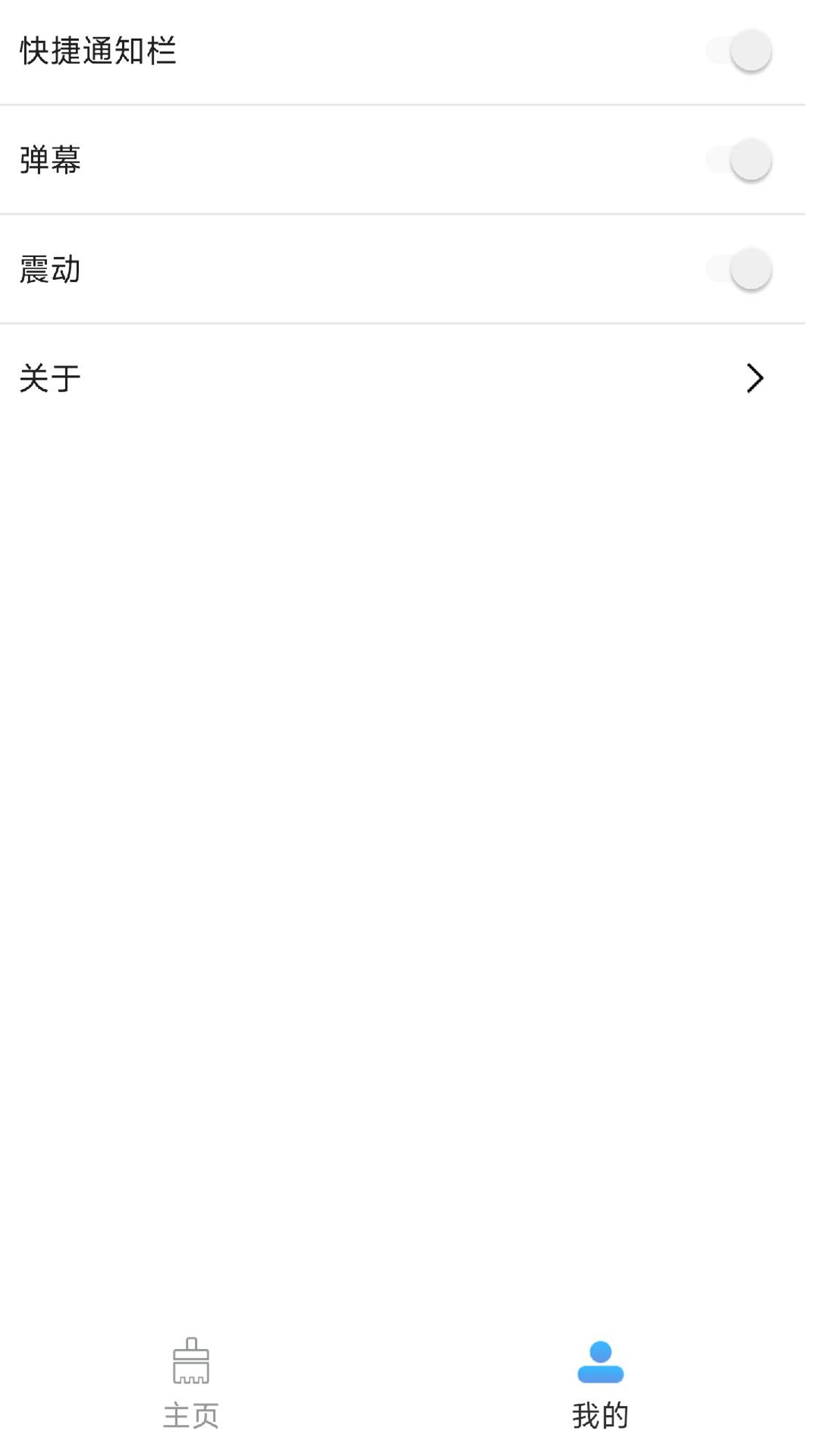This screenshot has width=819, height=1456.
Task: Enable the 快捷通知栏 switch
Action: [739, 50]
